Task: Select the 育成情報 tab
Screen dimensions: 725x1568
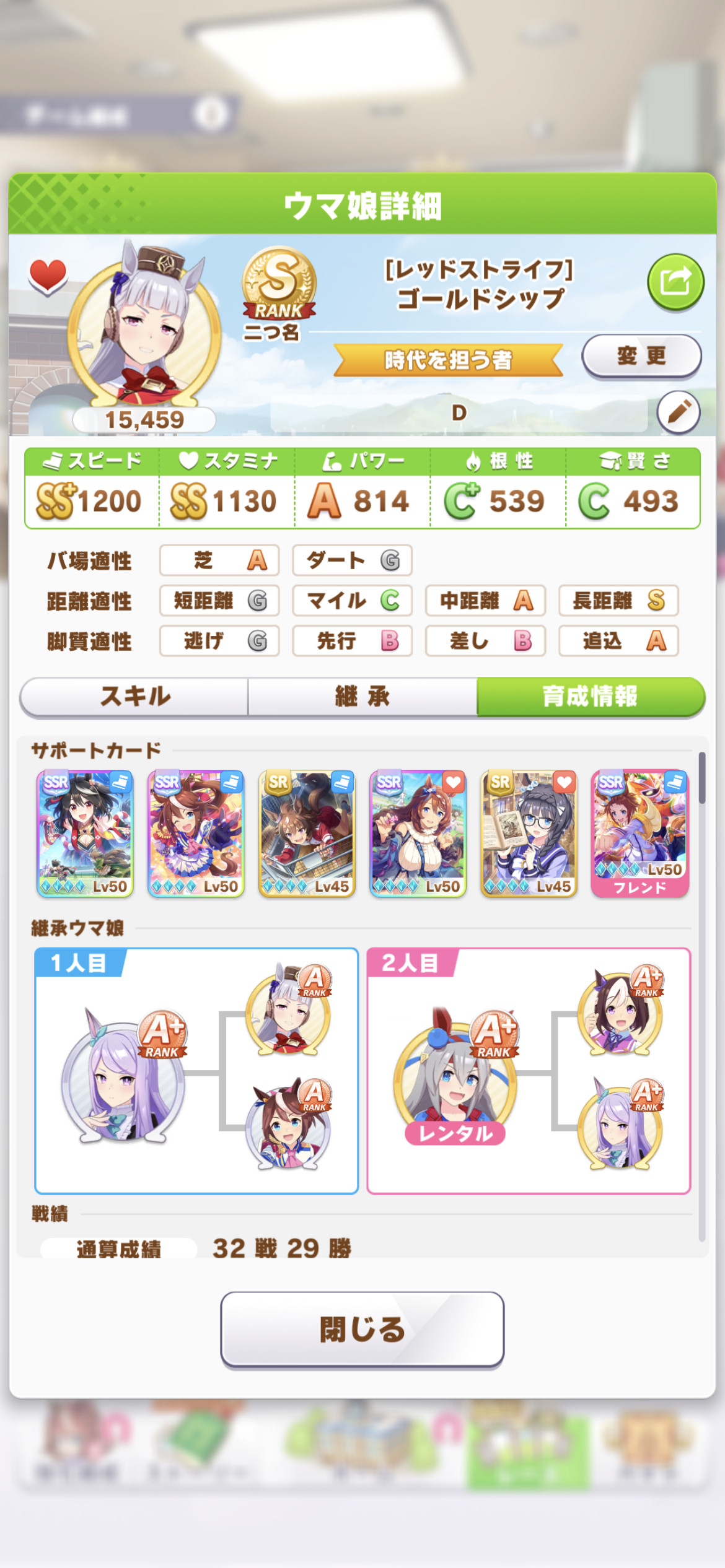Action: pyautogui.click(x=591, y=697)
